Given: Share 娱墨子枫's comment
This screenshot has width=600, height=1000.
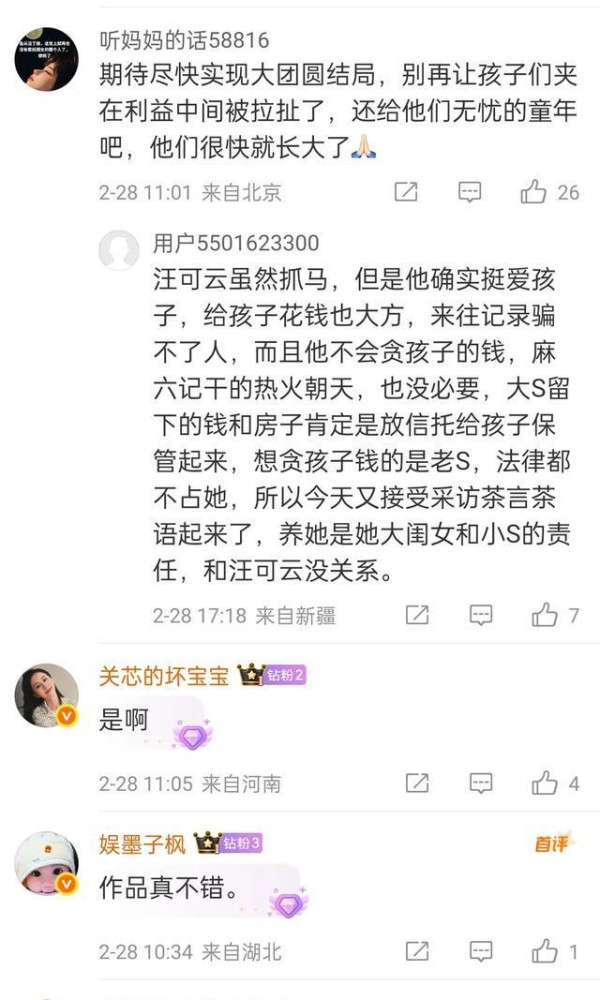Looking at the screenshot, I should (417, 951).
